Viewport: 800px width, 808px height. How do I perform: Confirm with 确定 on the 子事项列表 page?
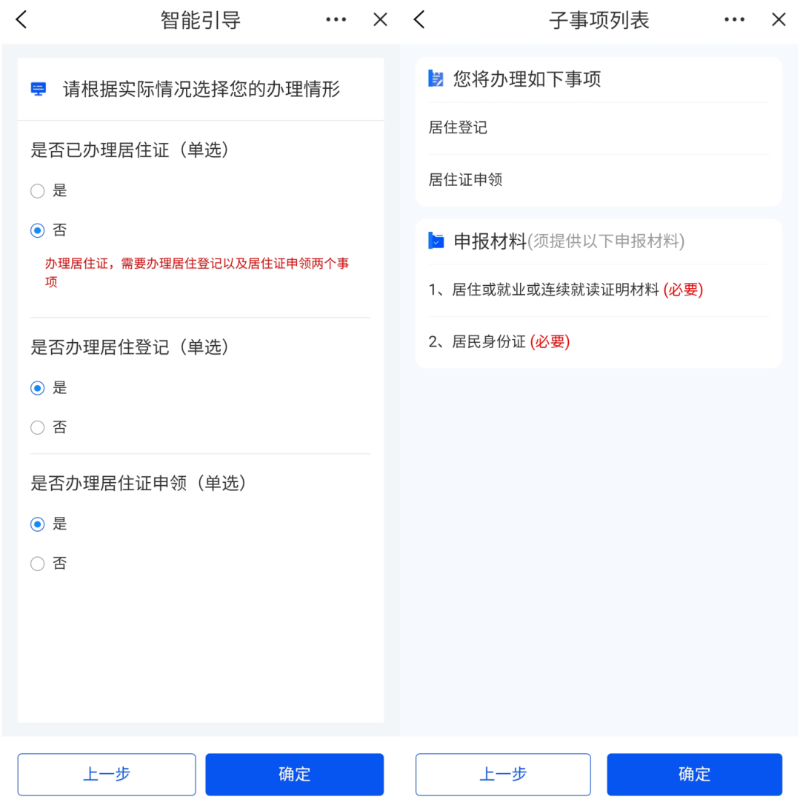pos(694,774)
